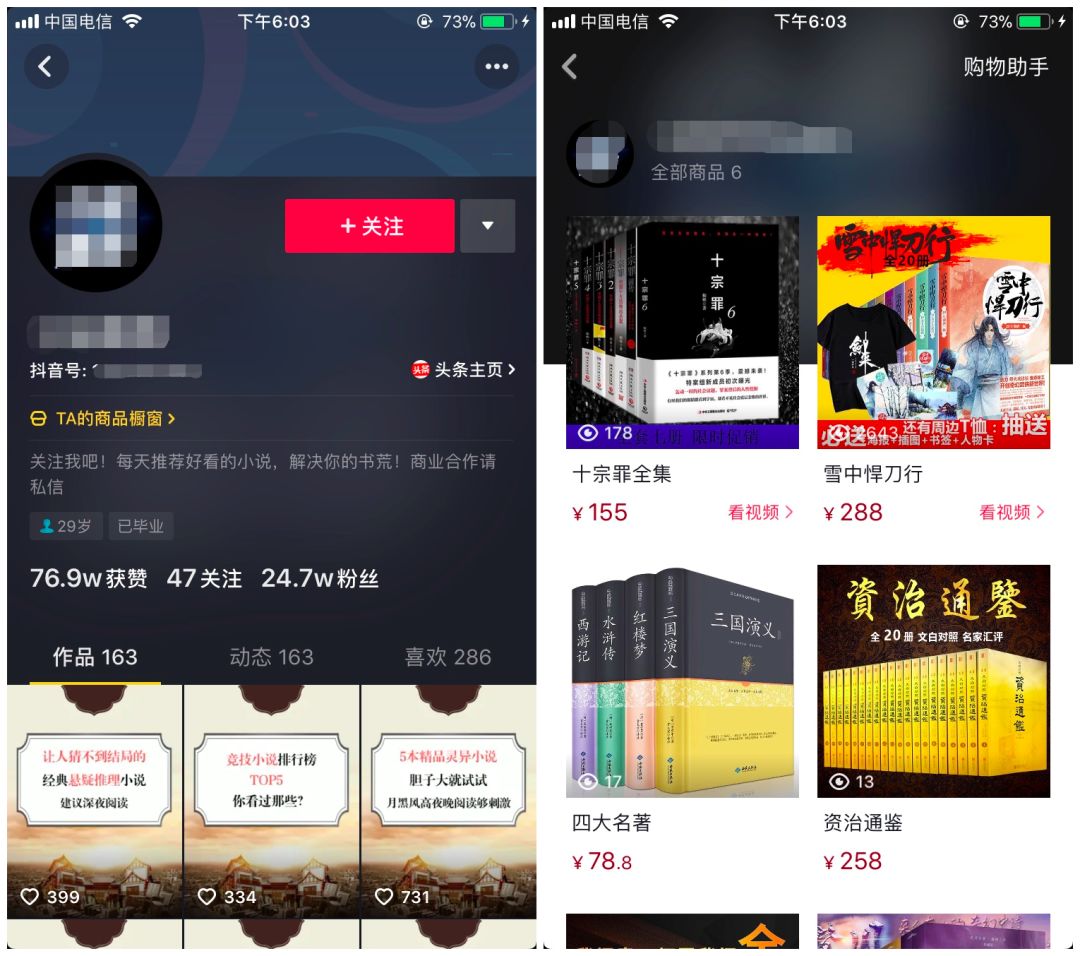The width and height of the screenshot is (1080, 956).
Task: Open the 资治通鉴 product
Action: point(933,681)
